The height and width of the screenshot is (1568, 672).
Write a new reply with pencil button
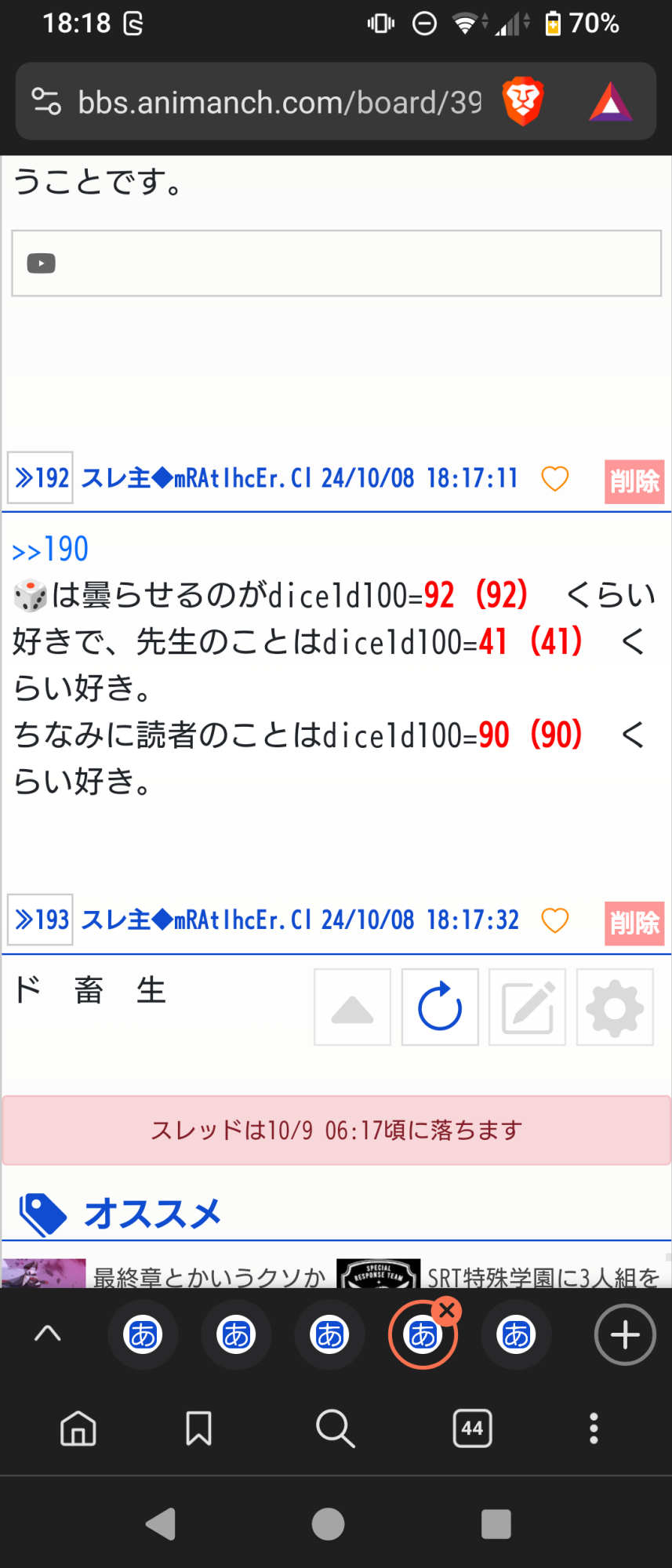[528, 1007]
